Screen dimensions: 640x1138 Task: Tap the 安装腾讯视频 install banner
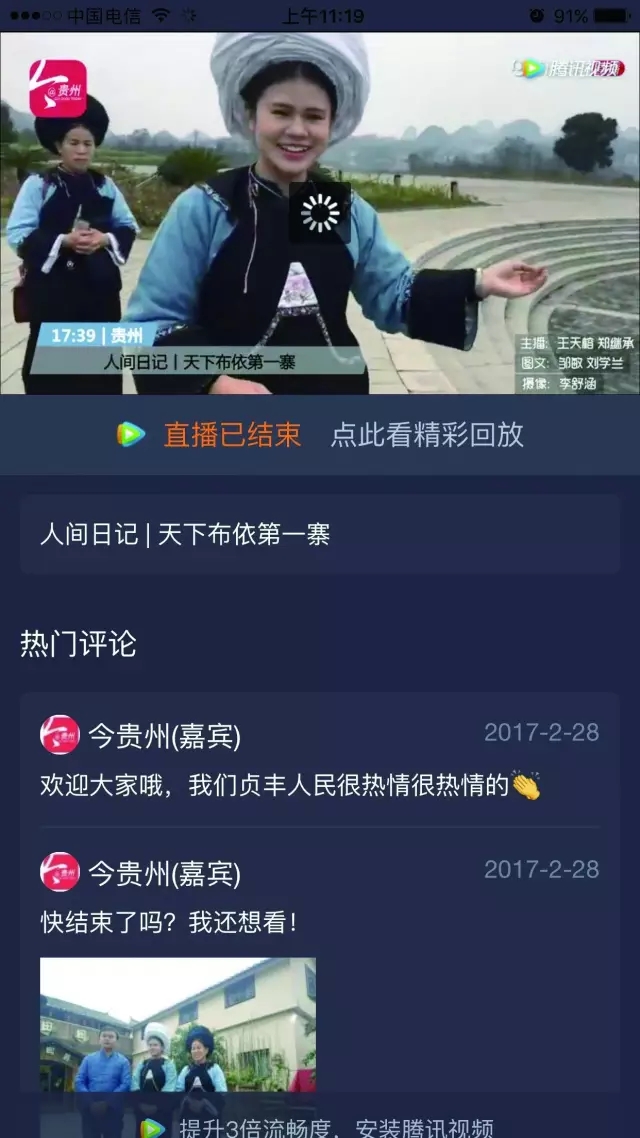tap(335, 1127)
